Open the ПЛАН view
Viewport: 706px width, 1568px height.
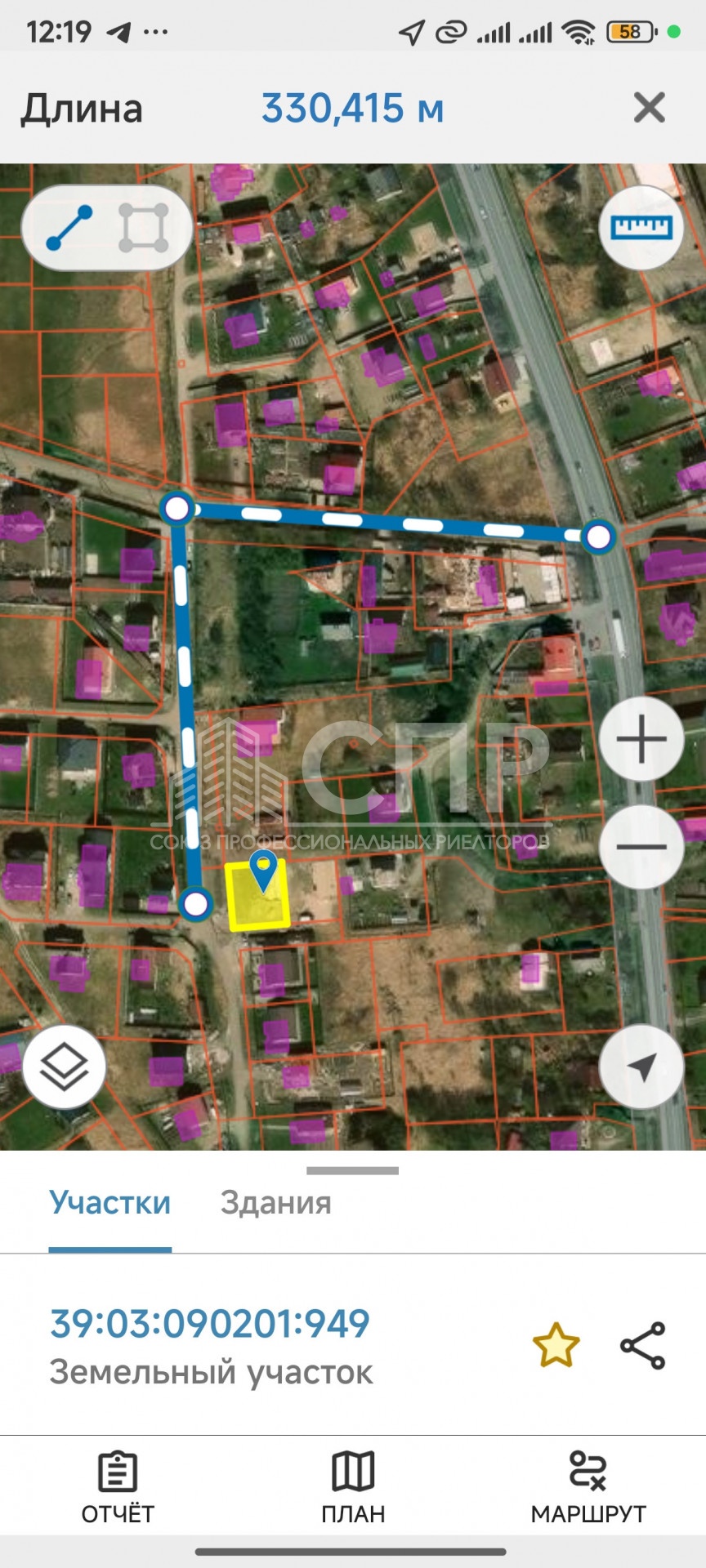point(353,1488)
